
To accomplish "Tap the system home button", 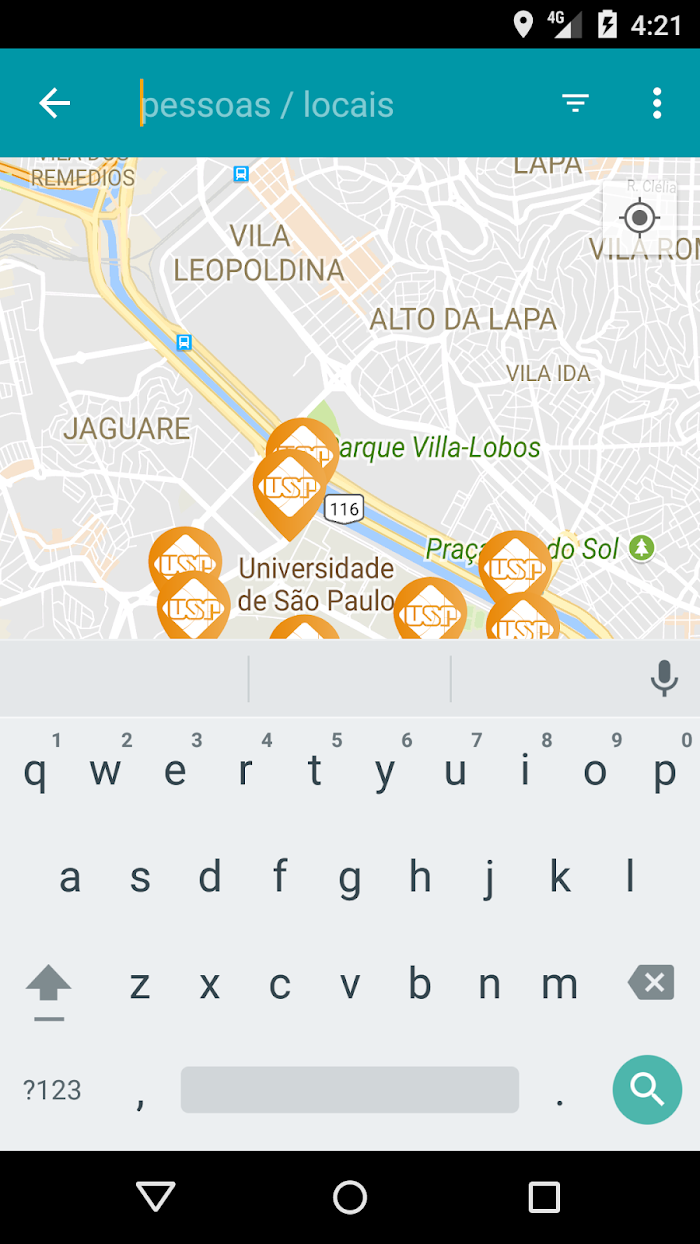I will click(350, 1197).
